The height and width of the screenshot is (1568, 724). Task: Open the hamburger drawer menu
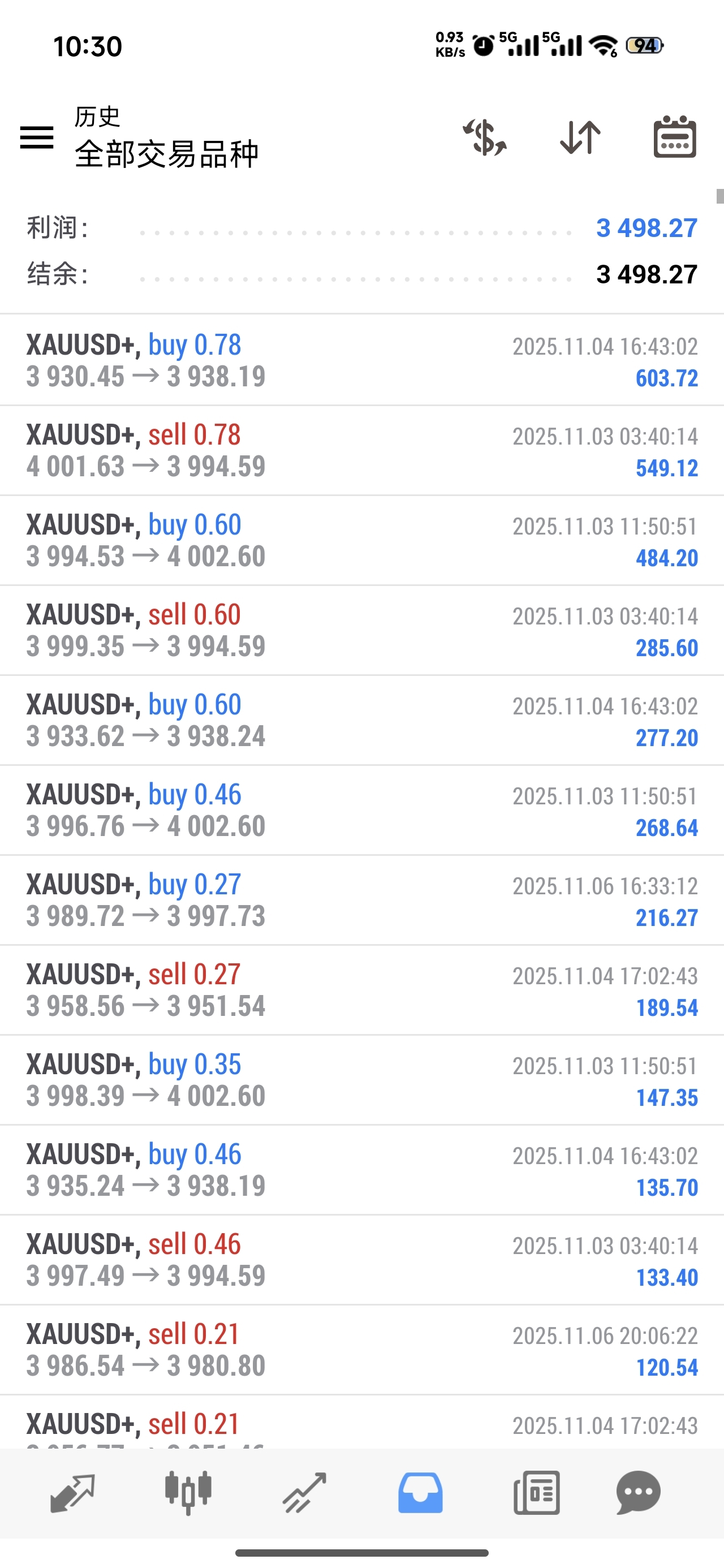tap(37, 137)
